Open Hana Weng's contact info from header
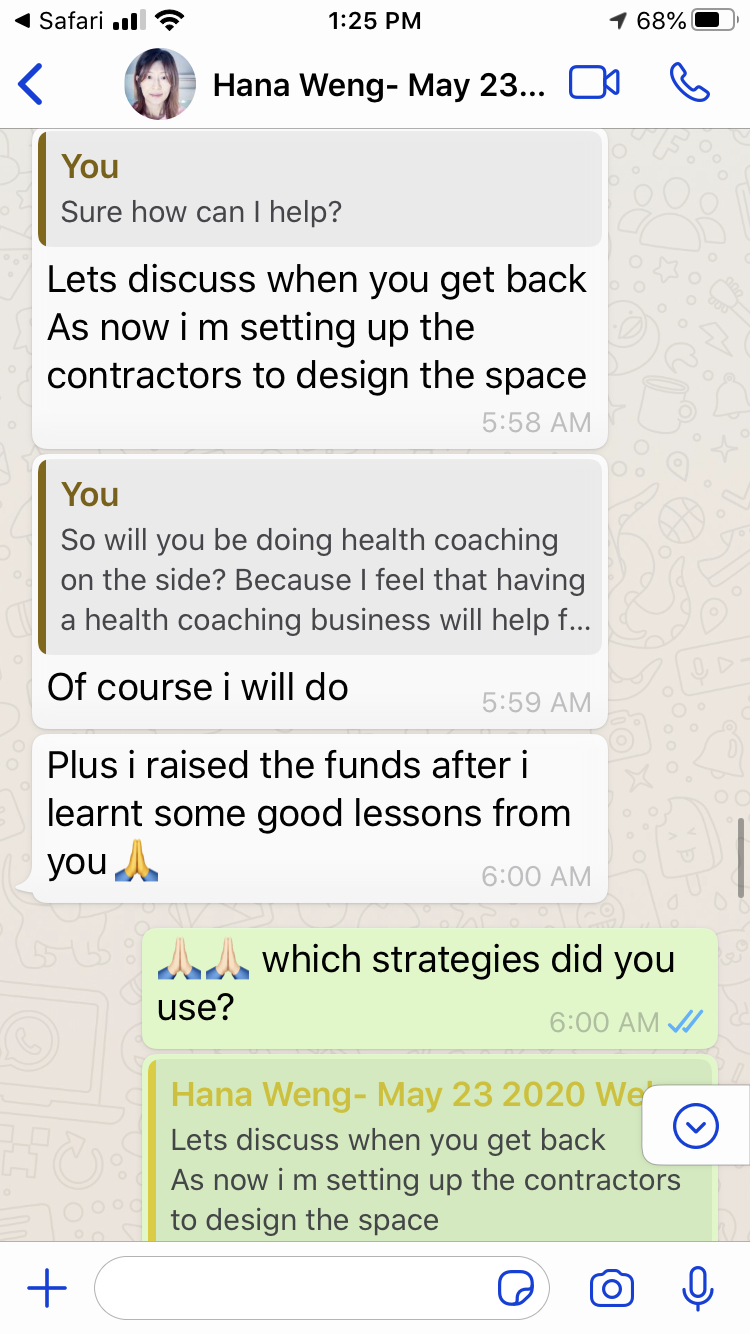750x1334 pixels. tap(380, 85)
